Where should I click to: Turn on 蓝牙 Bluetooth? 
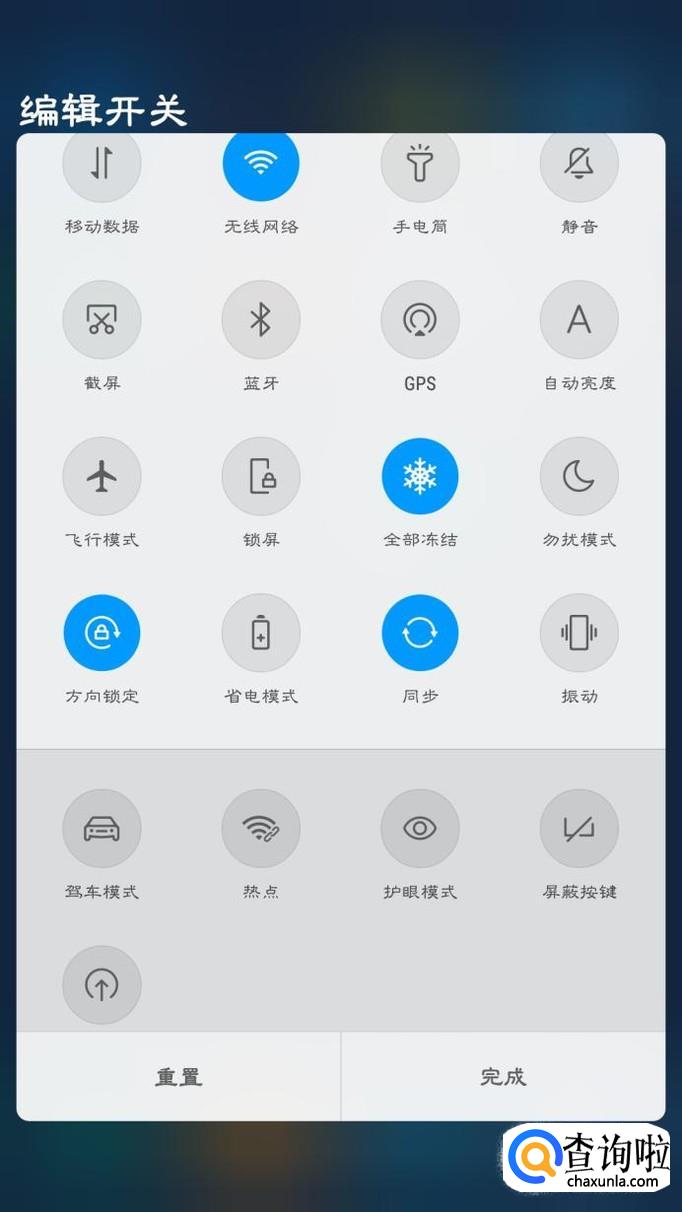click(261, 320)
